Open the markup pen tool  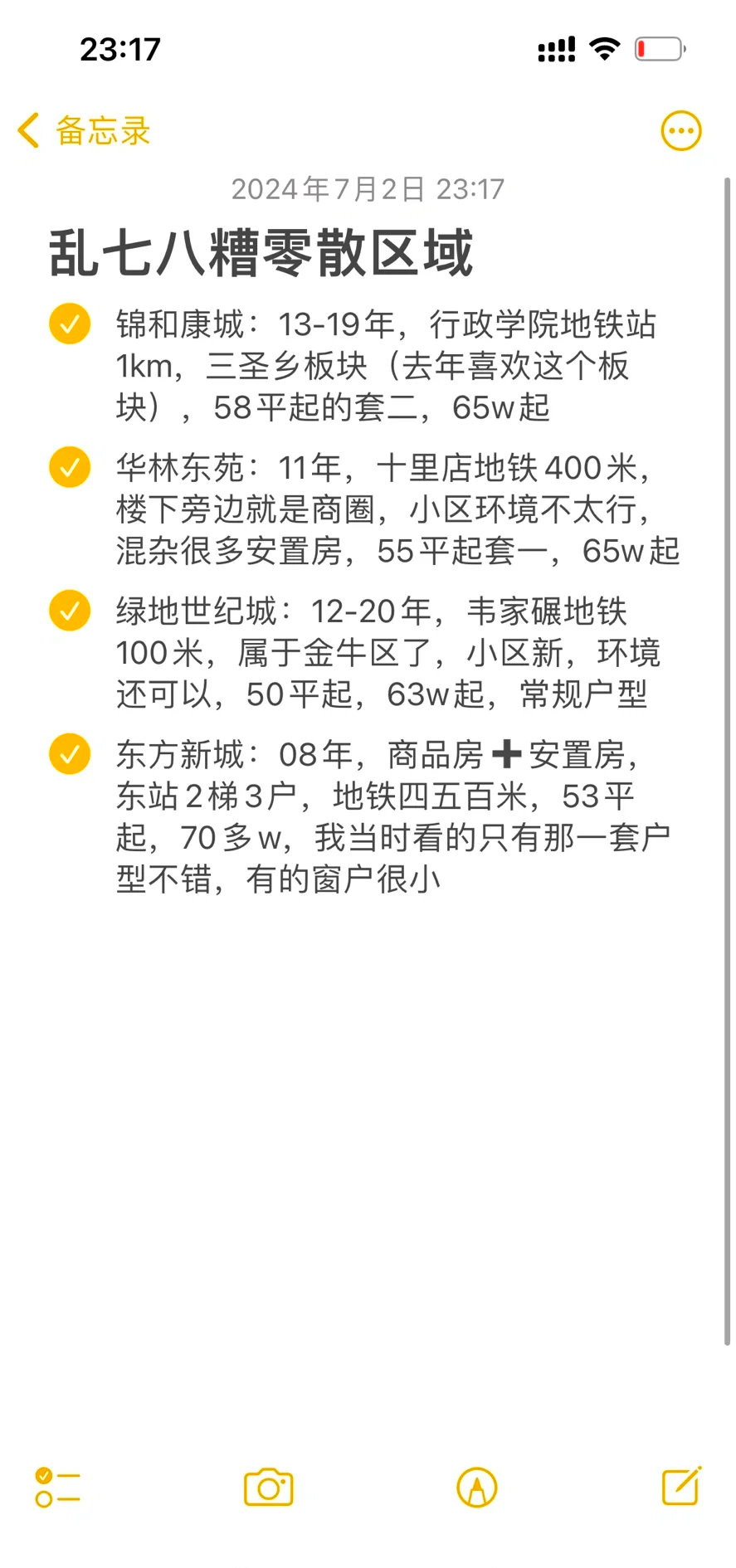coord(477,1488)
